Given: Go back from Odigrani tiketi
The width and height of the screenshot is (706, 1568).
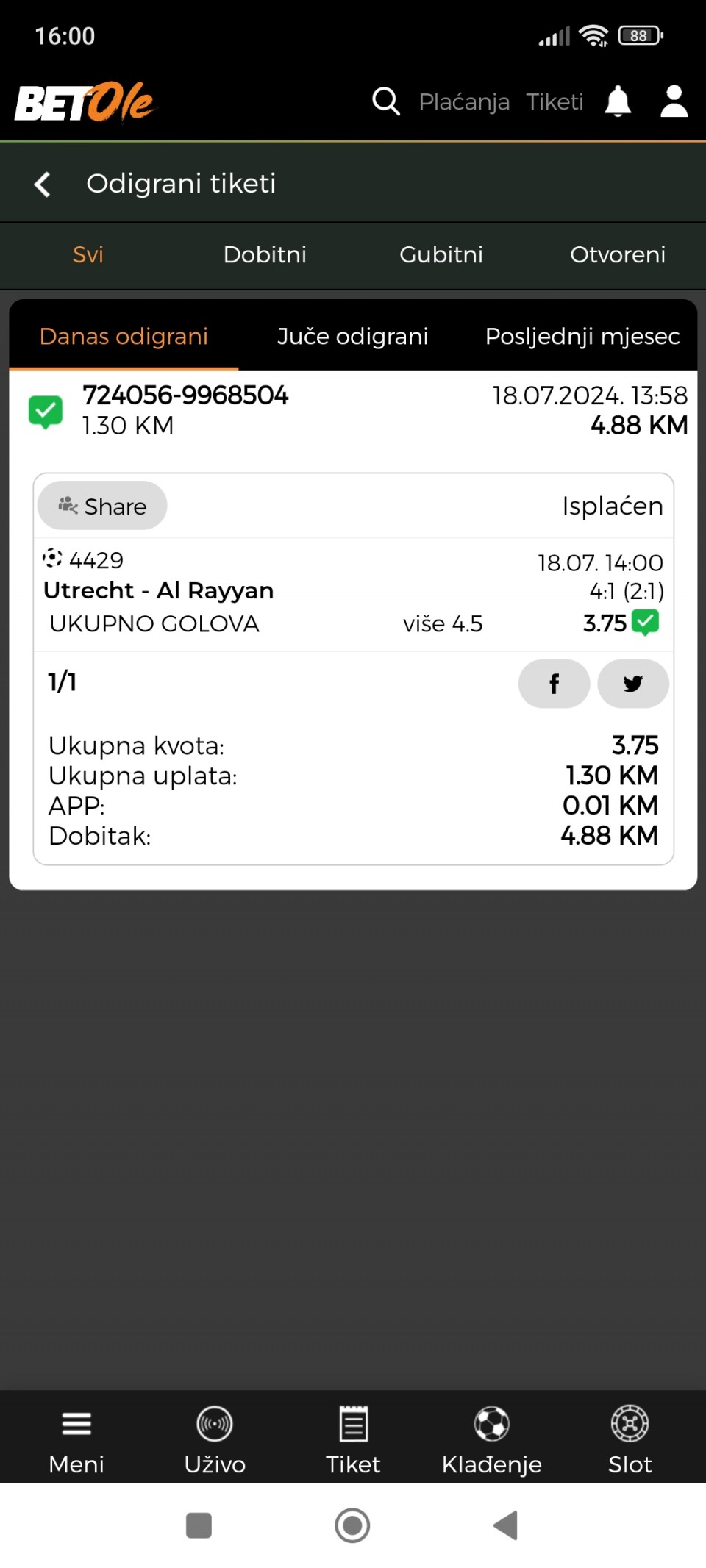Looking at the screenshot, I should [x=43, y=184].
